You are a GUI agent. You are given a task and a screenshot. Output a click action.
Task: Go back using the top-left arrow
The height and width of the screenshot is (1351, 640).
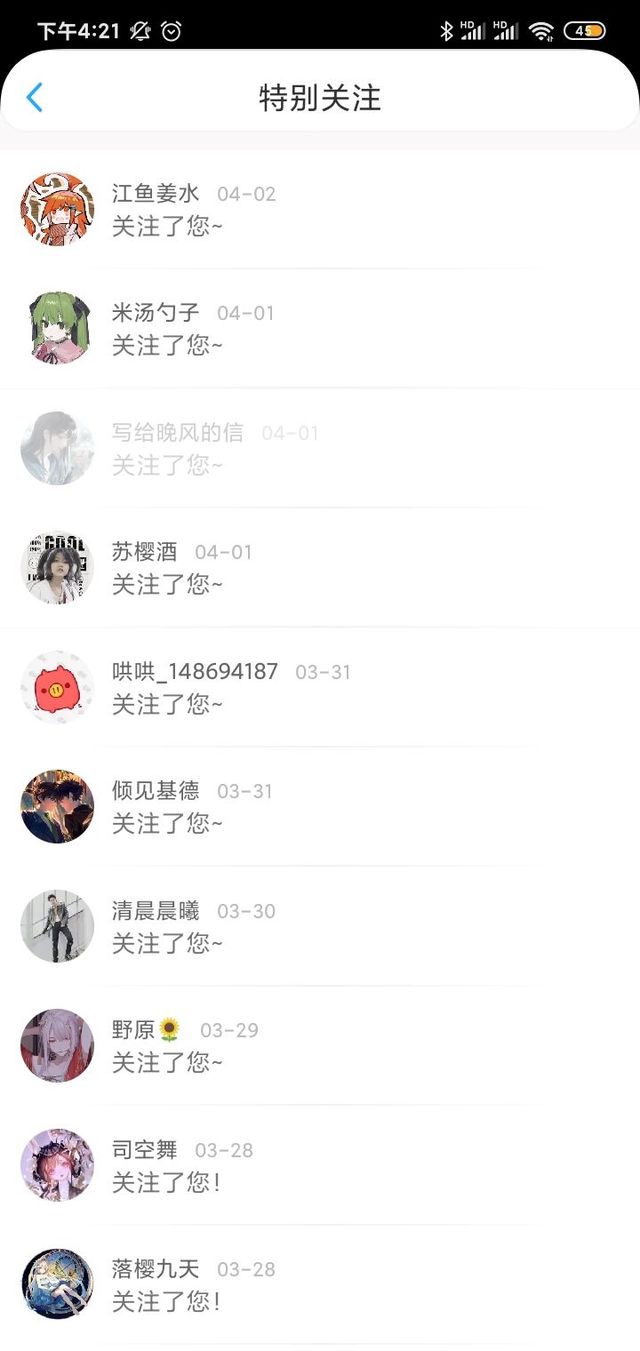click(x=34, y=98)
